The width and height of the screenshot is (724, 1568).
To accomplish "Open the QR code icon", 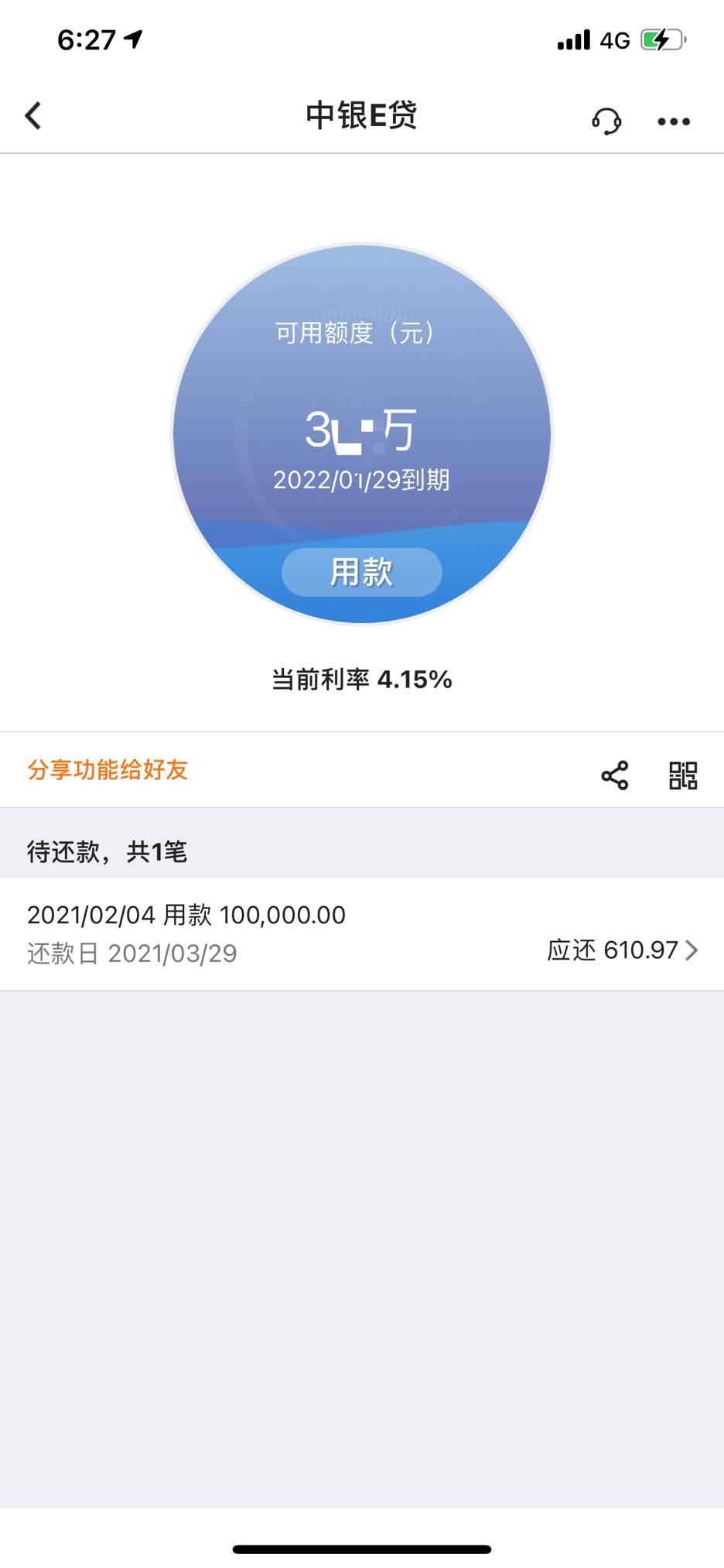I will tap(683, 775).
